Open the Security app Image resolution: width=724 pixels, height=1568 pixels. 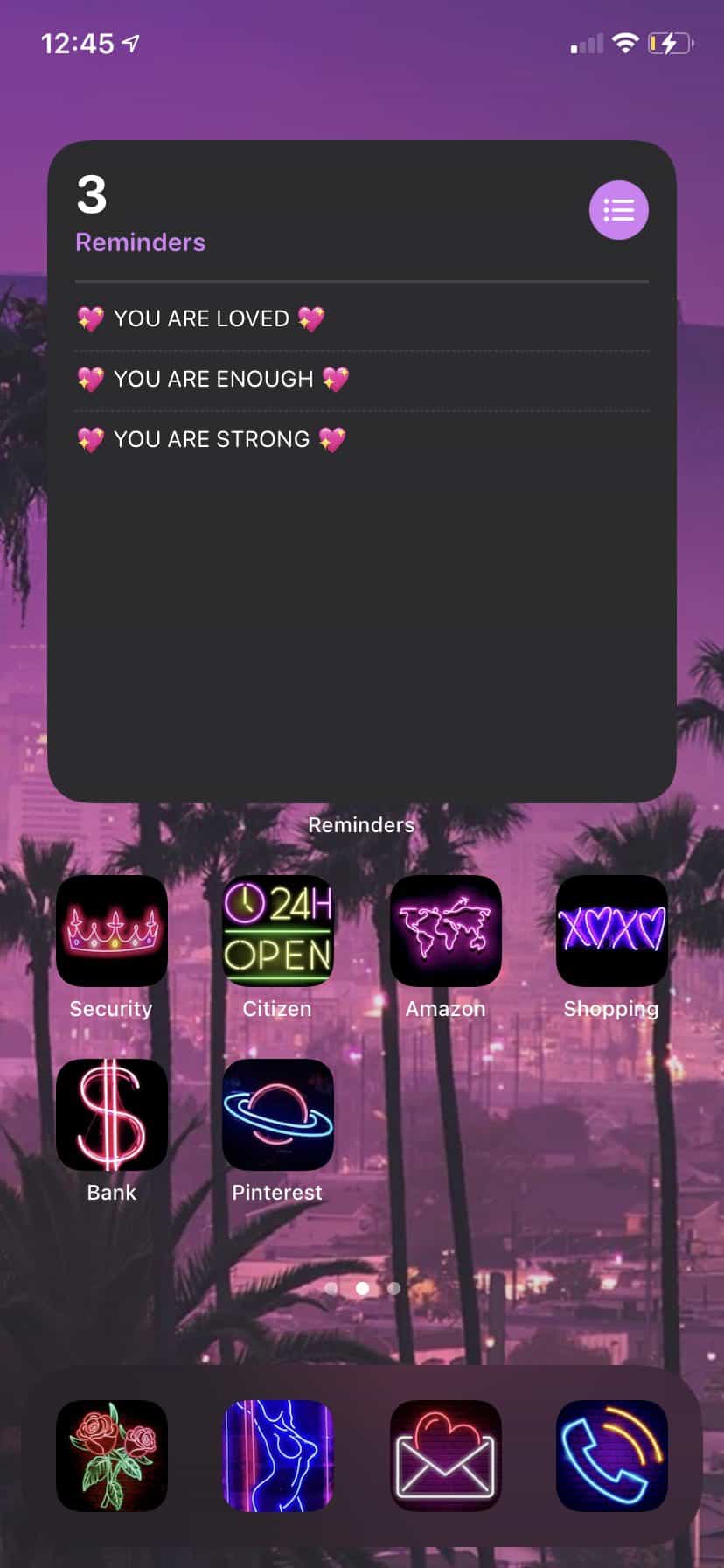[x=111, y=931]
